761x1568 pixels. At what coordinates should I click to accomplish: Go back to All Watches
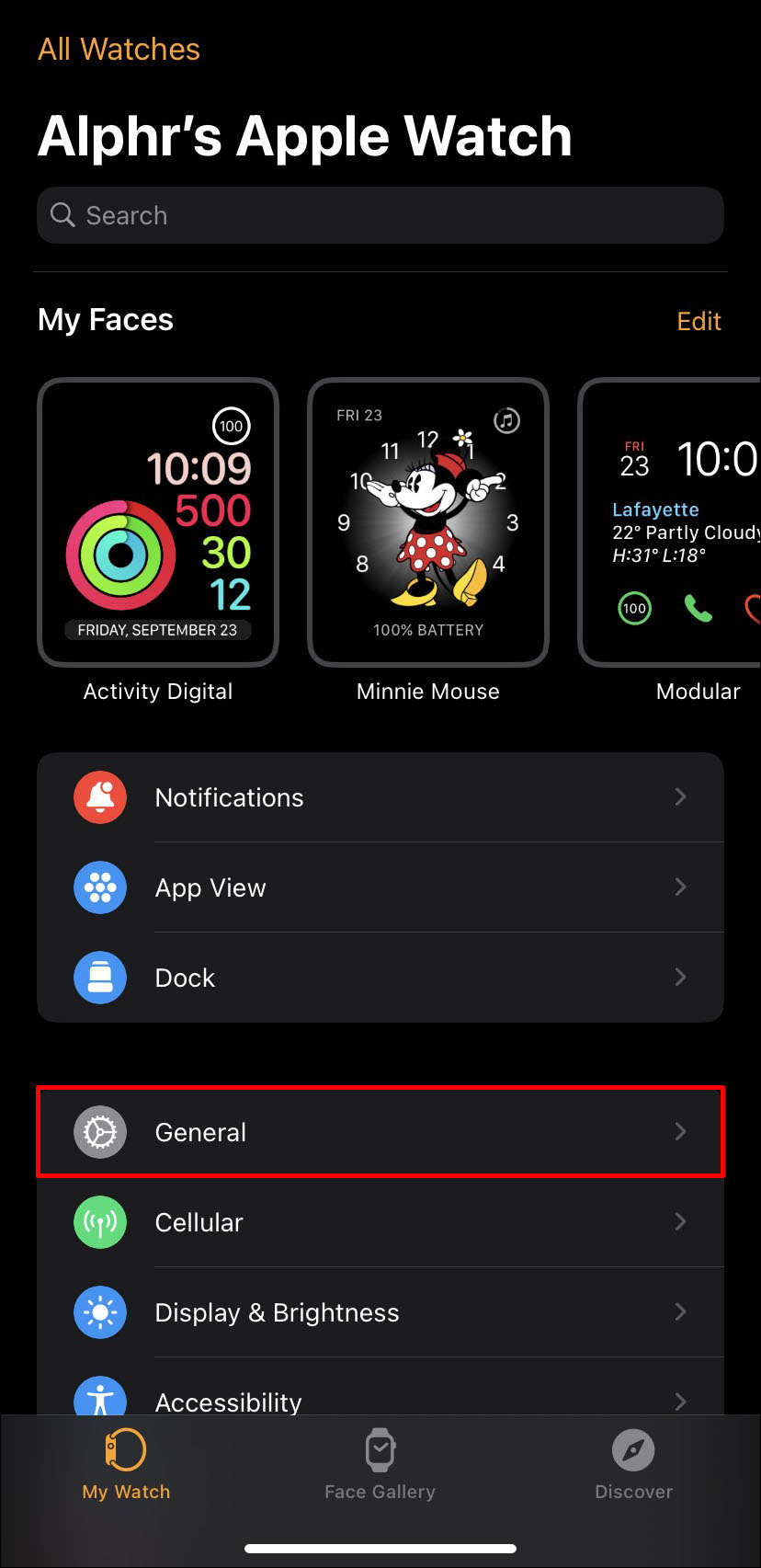click(119, 50)
